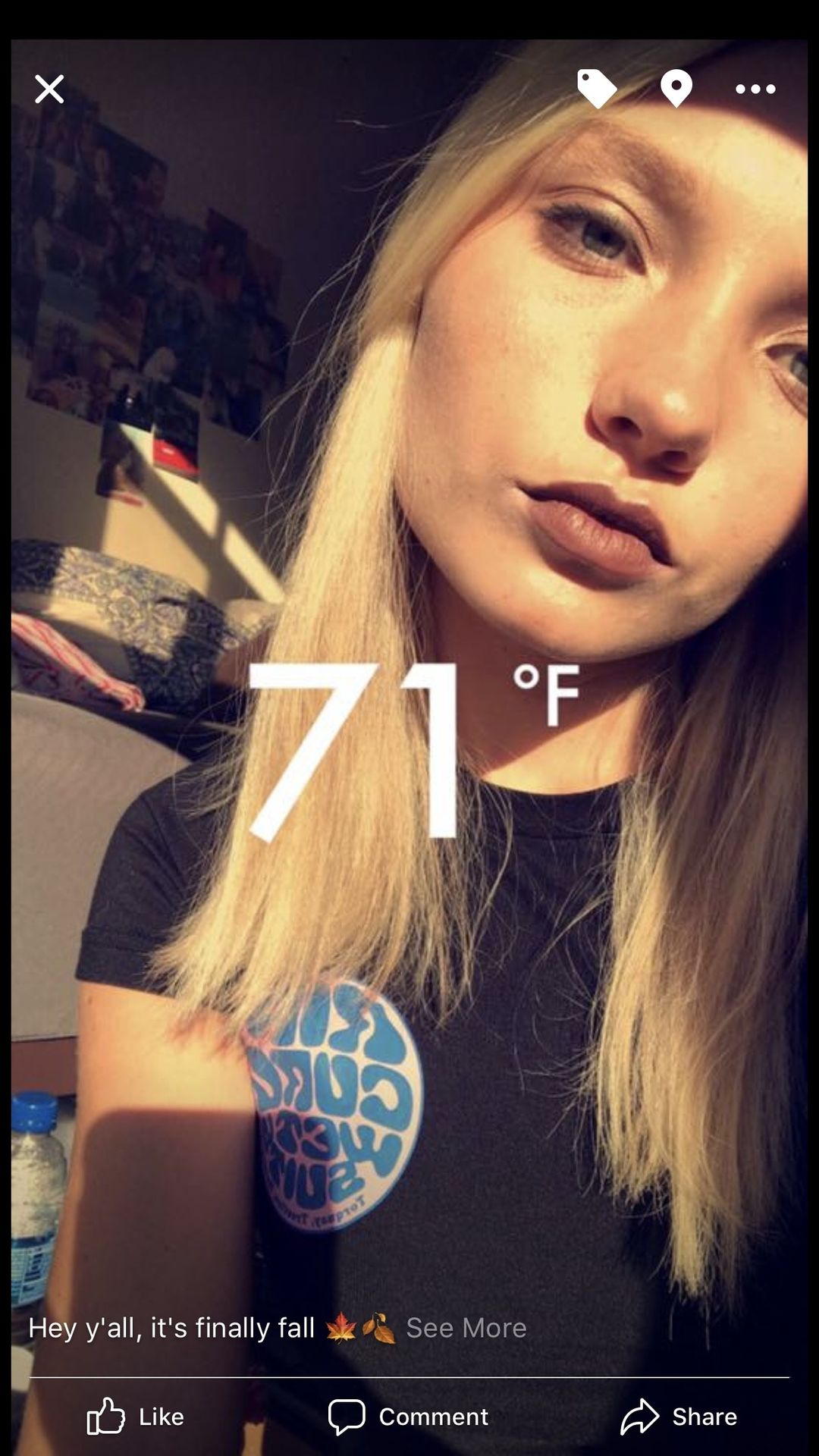Comment on this photo

click(408, 1416)
